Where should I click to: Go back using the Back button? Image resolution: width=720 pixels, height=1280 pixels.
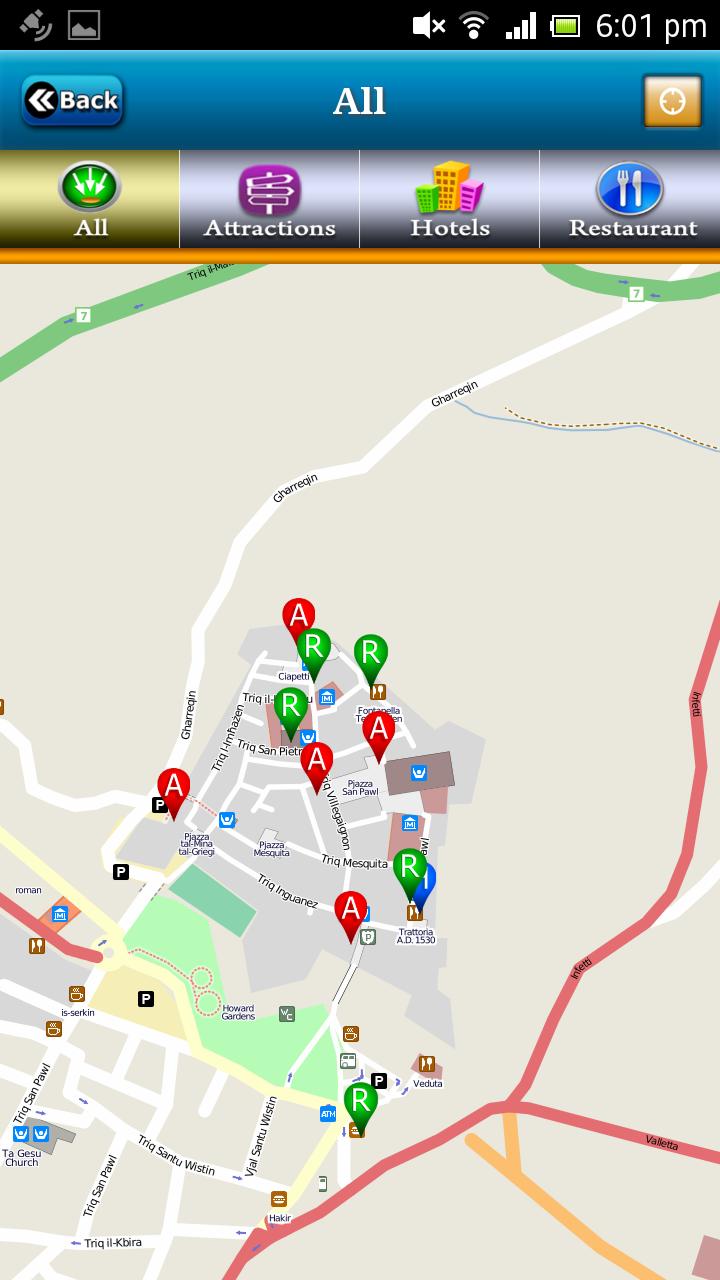[x=72, y=101]
